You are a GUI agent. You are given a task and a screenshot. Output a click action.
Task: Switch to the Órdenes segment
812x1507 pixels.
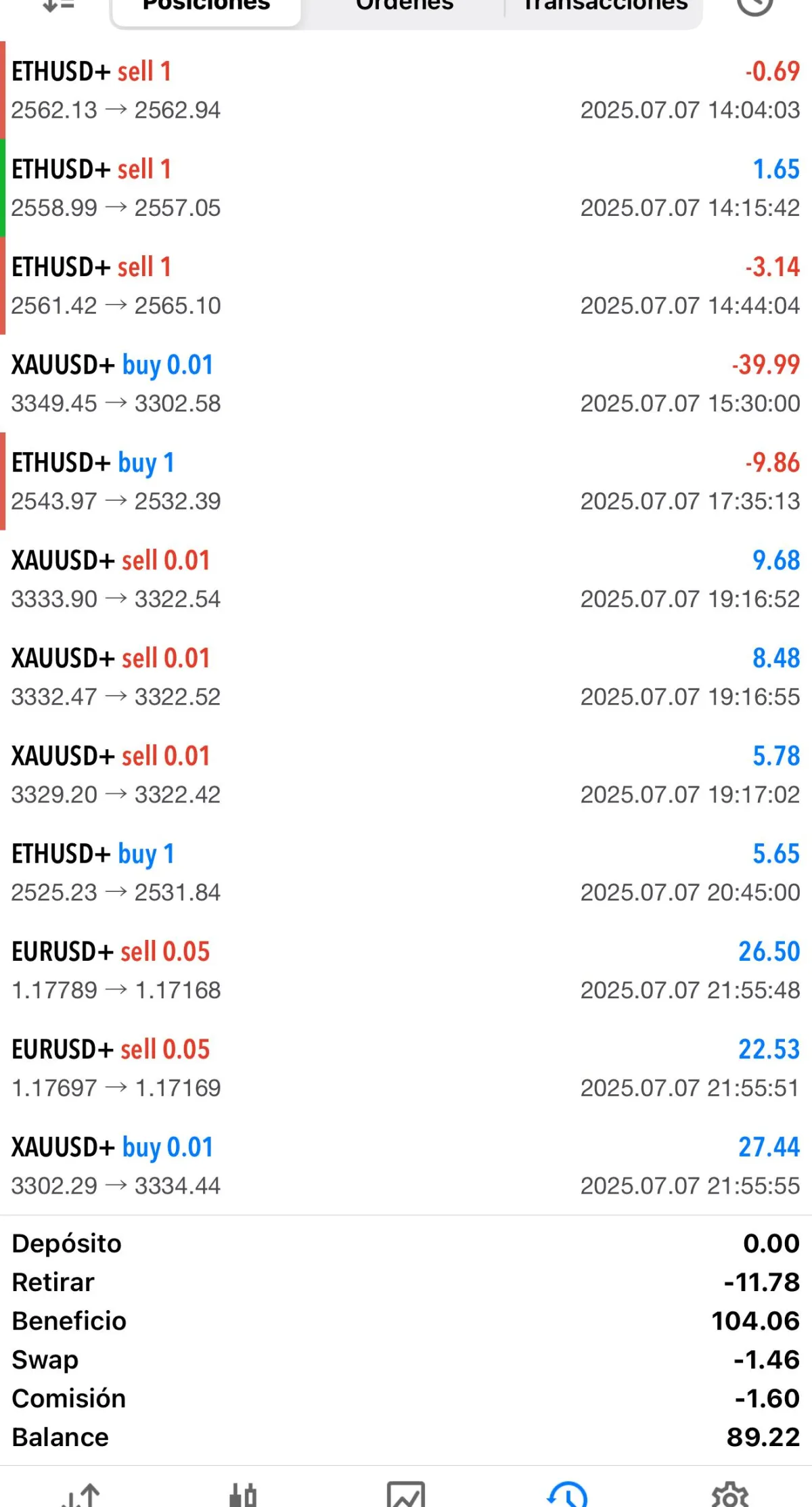pos(405,7)
